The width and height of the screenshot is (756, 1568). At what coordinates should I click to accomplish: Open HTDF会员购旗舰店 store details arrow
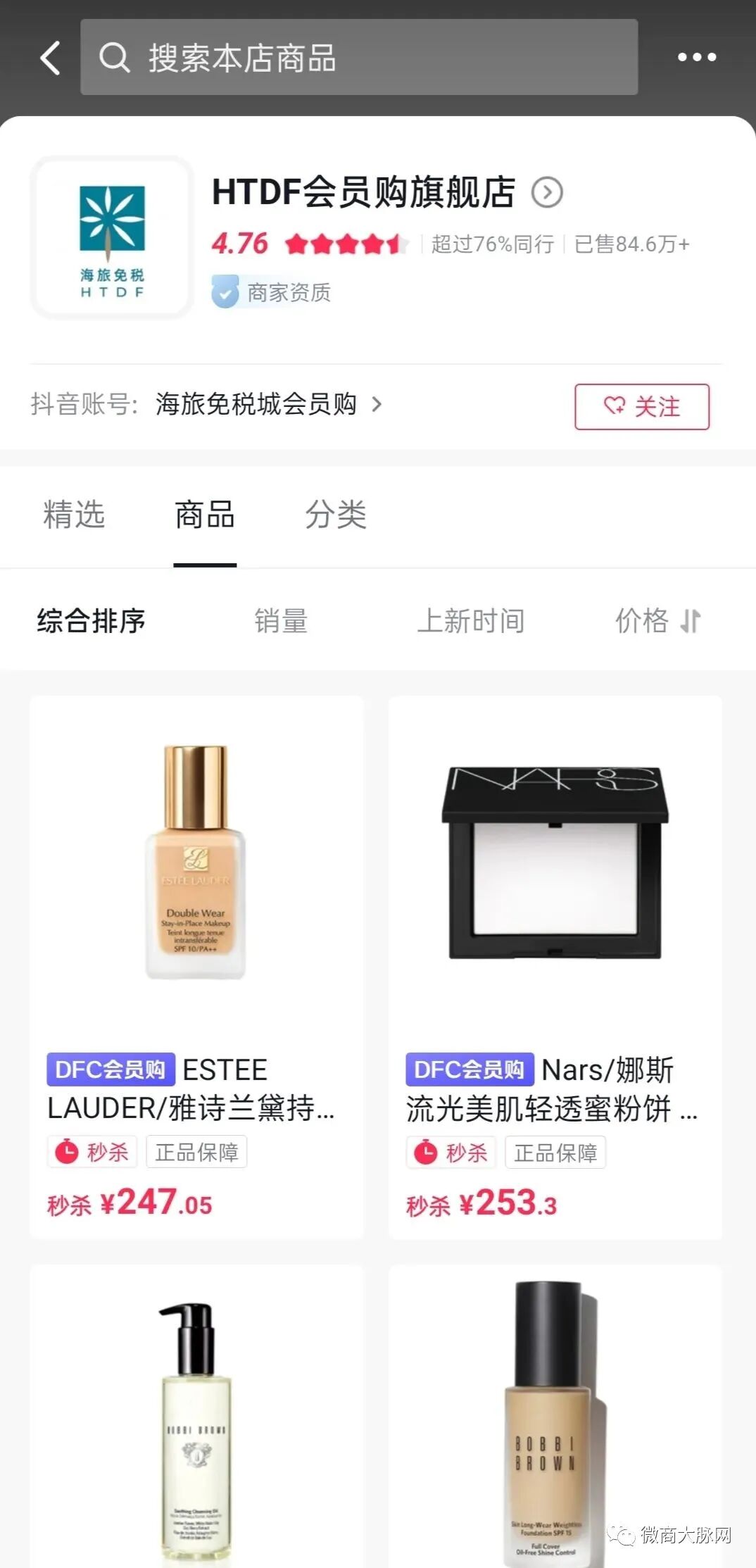click(547, 192)
